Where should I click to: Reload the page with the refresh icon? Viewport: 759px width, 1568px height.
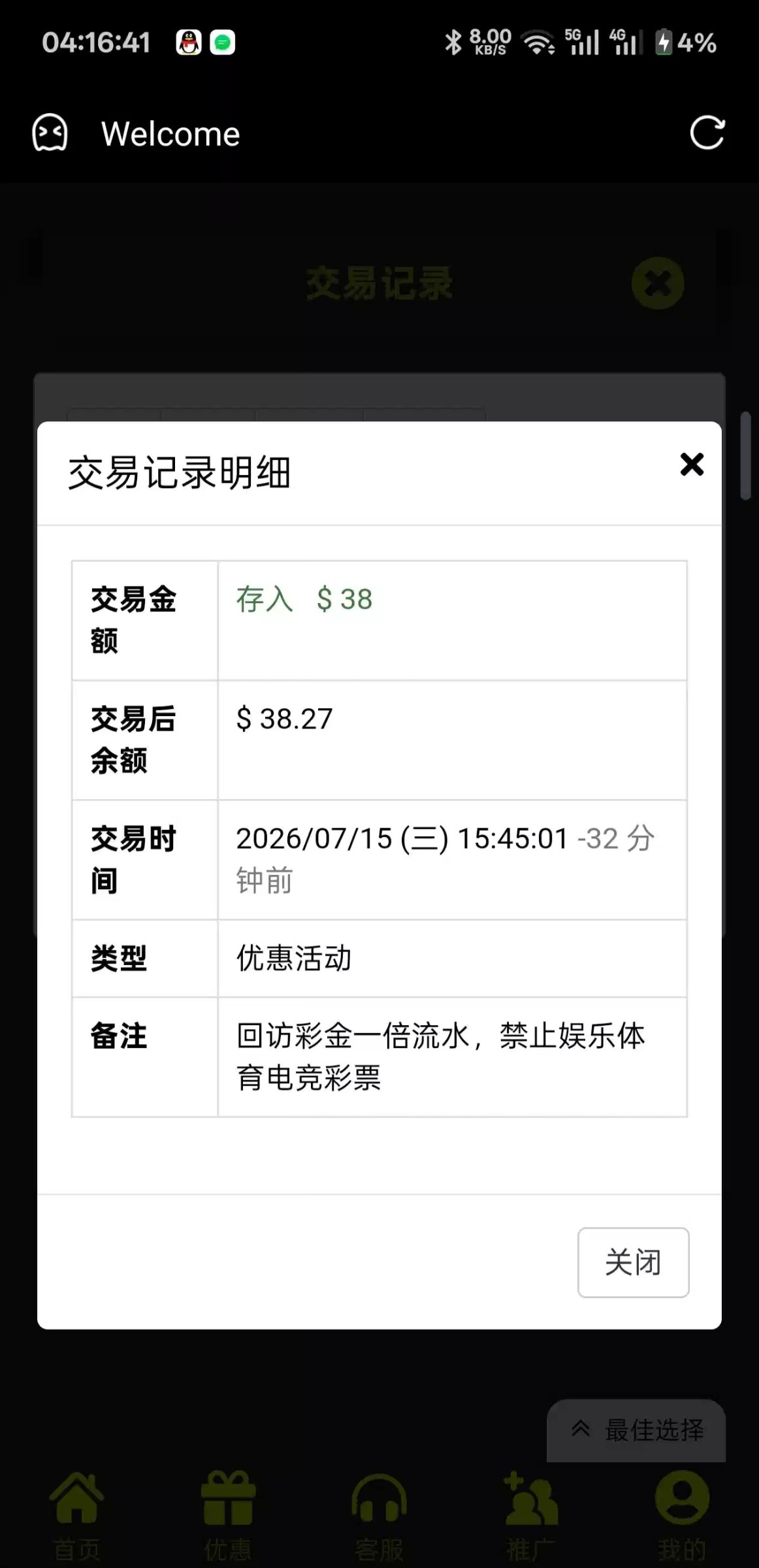tap(707, 133)
